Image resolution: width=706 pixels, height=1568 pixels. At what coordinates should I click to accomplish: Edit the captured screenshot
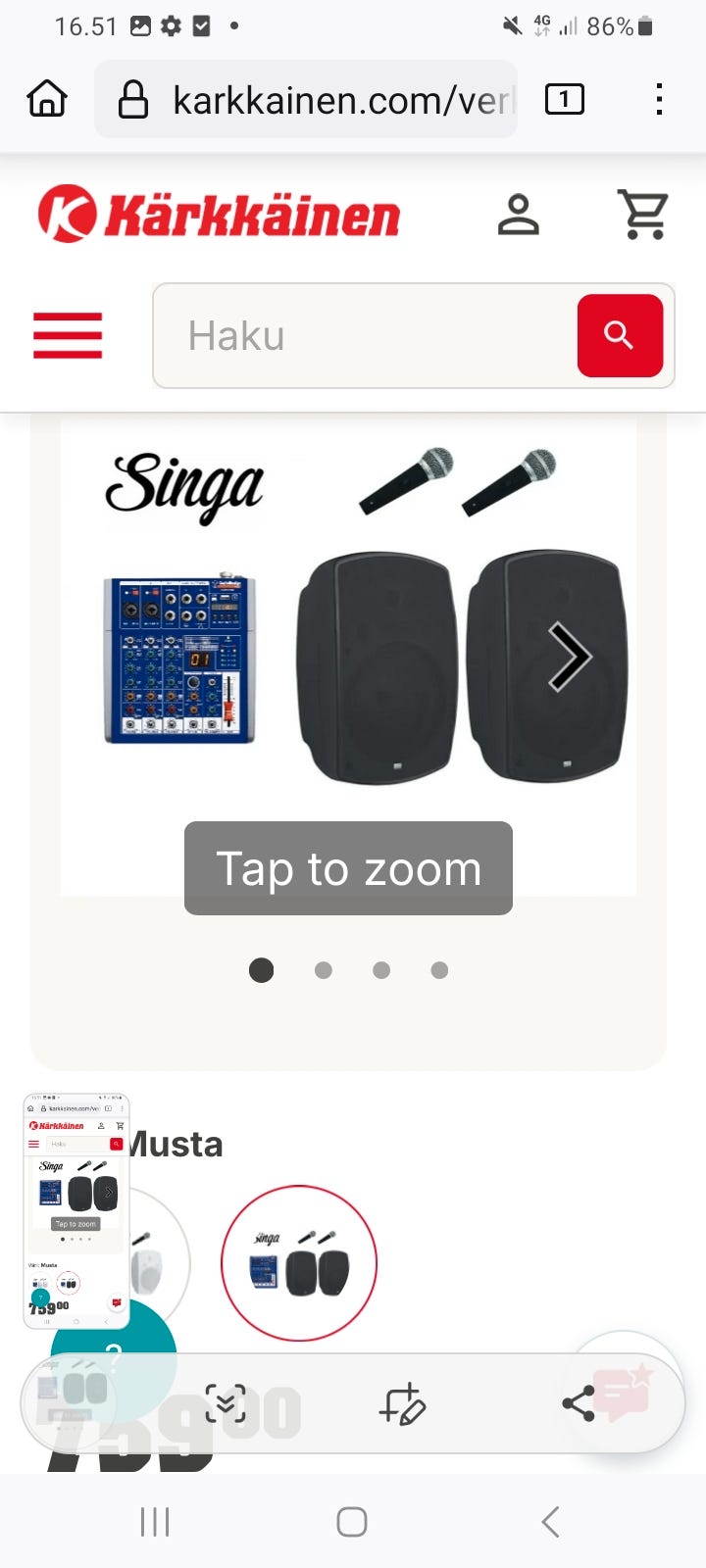[x=402, y=1404]
